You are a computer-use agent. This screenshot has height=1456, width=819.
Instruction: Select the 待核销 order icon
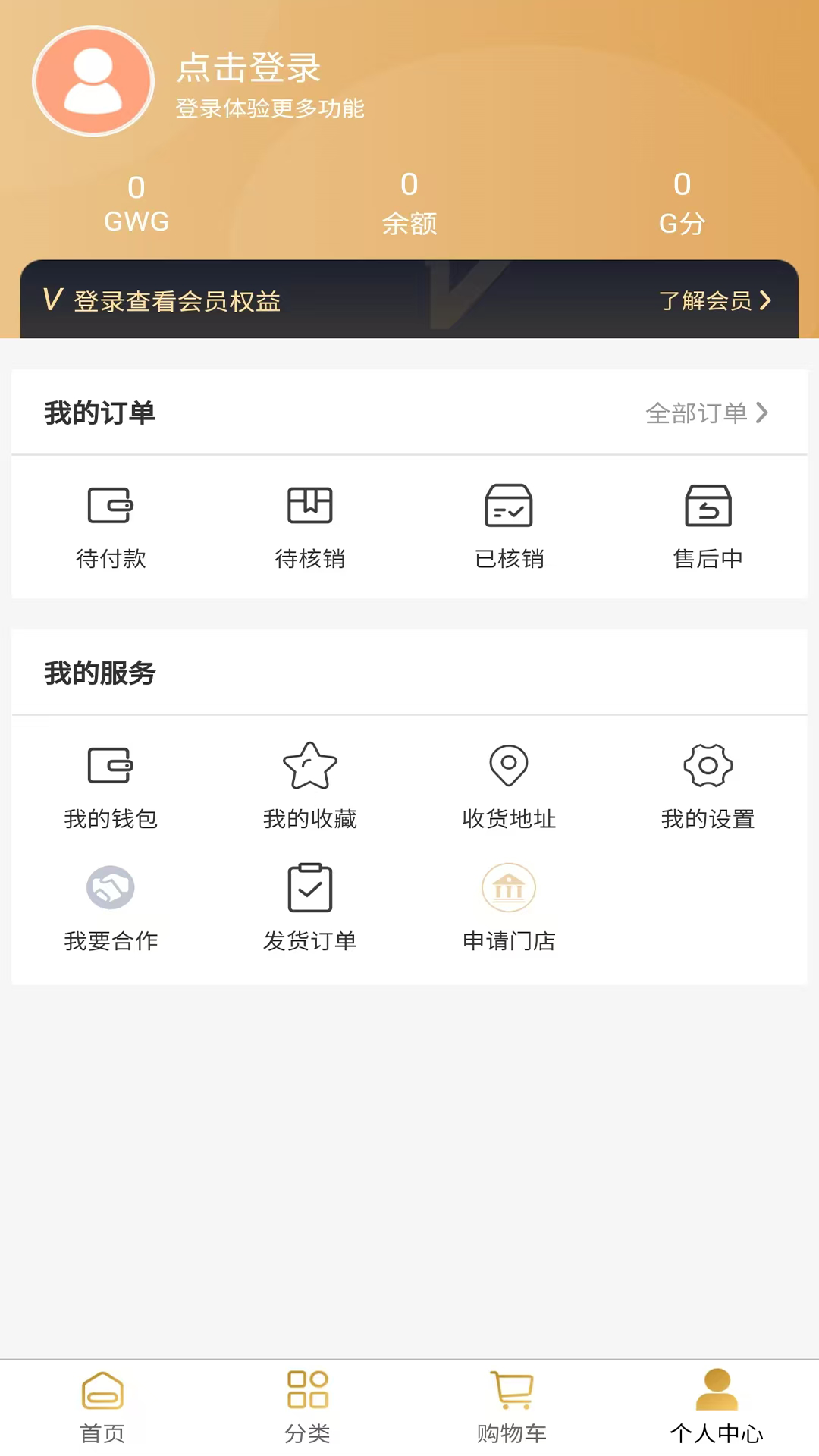[309, 506]
